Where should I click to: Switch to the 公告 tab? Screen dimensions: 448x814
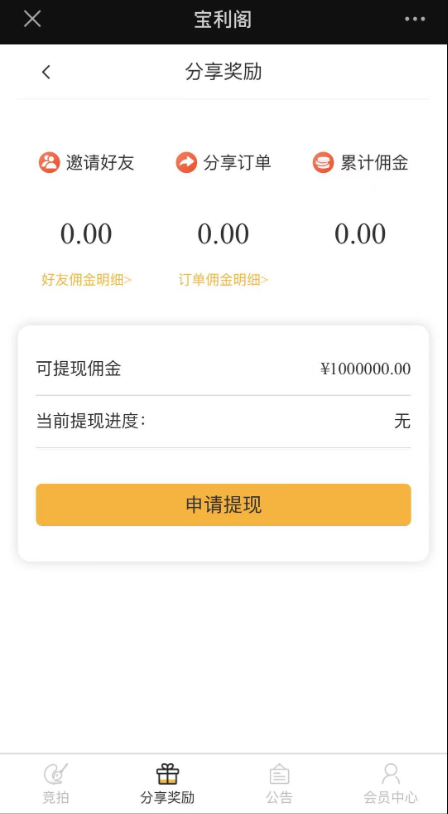click(x=279, y=784)
